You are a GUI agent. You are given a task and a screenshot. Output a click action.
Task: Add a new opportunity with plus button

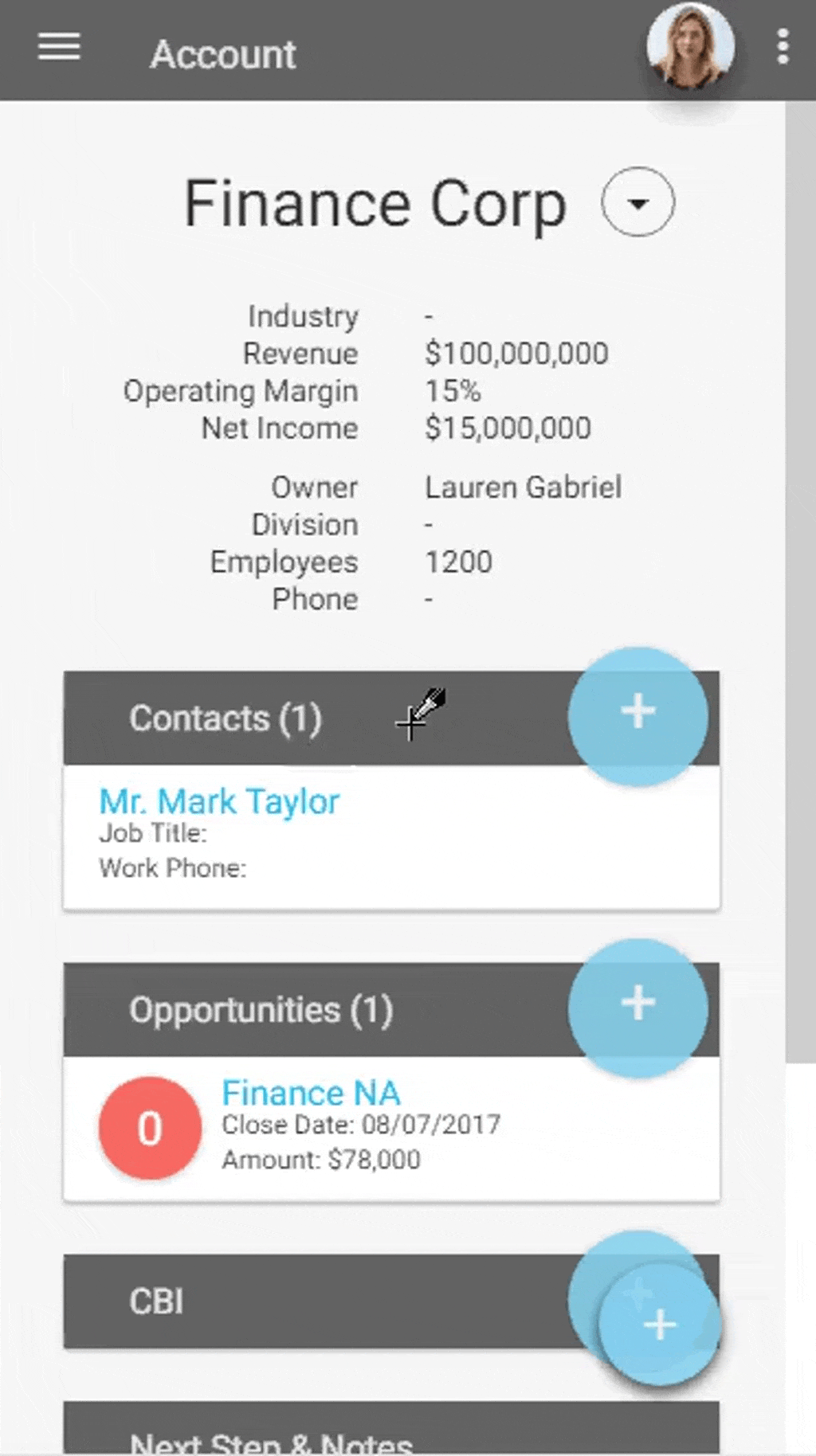point(637,1007)
